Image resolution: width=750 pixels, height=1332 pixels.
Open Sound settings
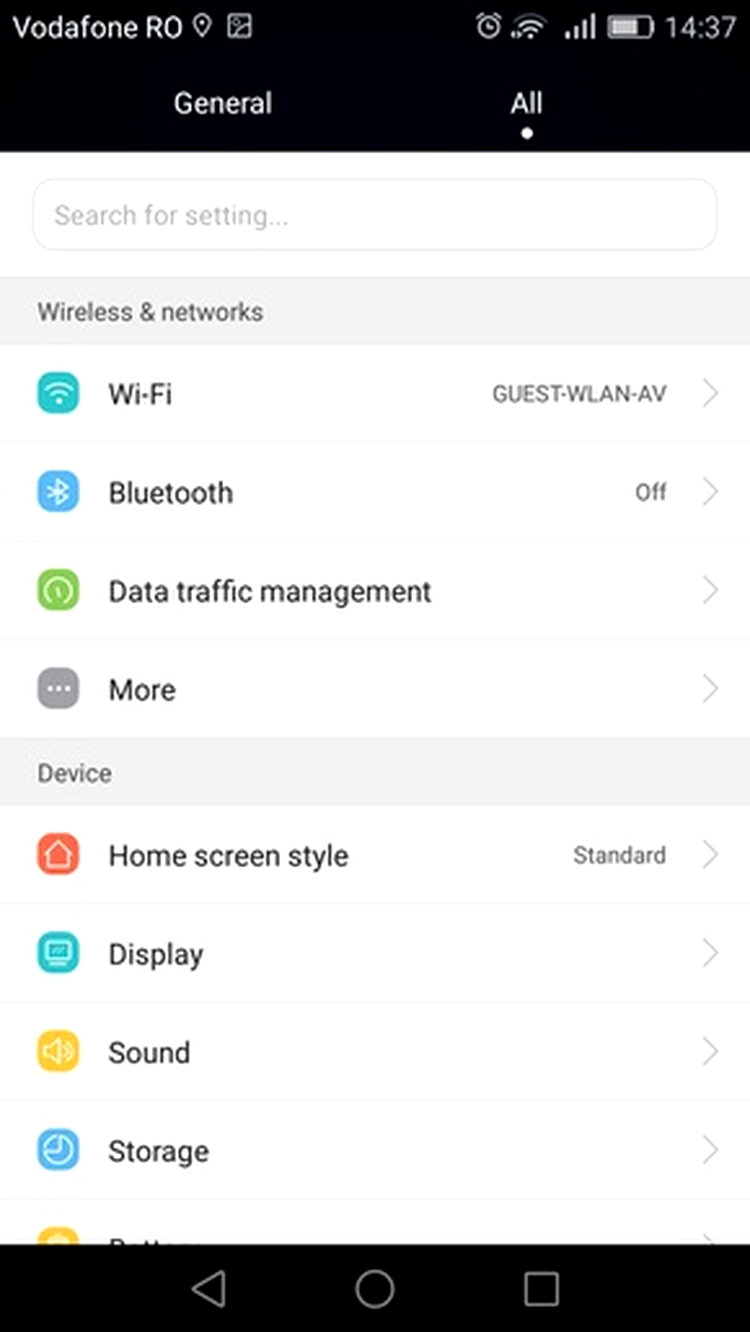pos(375,1052)
